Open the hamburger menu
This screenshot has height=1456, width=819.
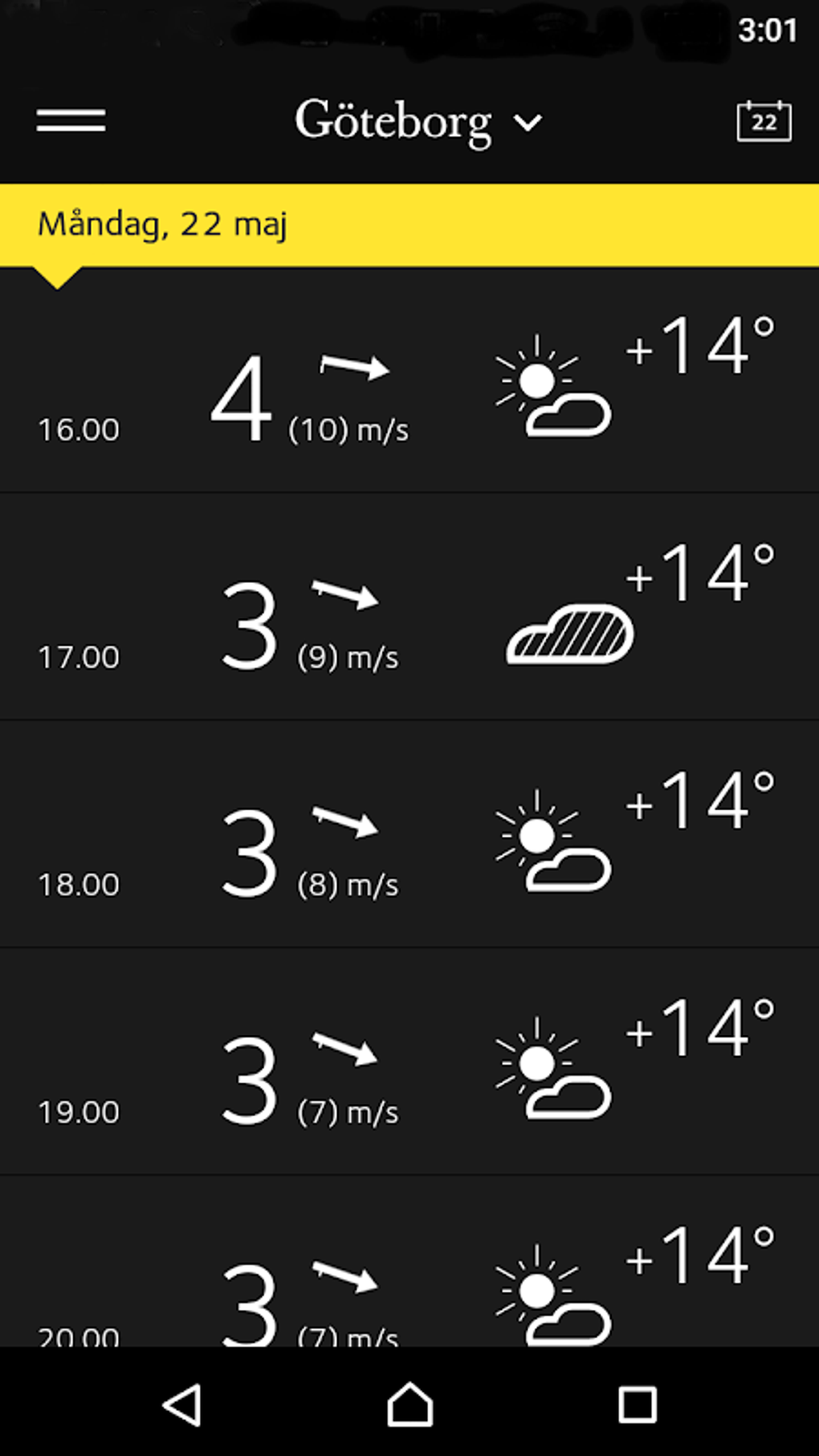(x=71, y=121)
